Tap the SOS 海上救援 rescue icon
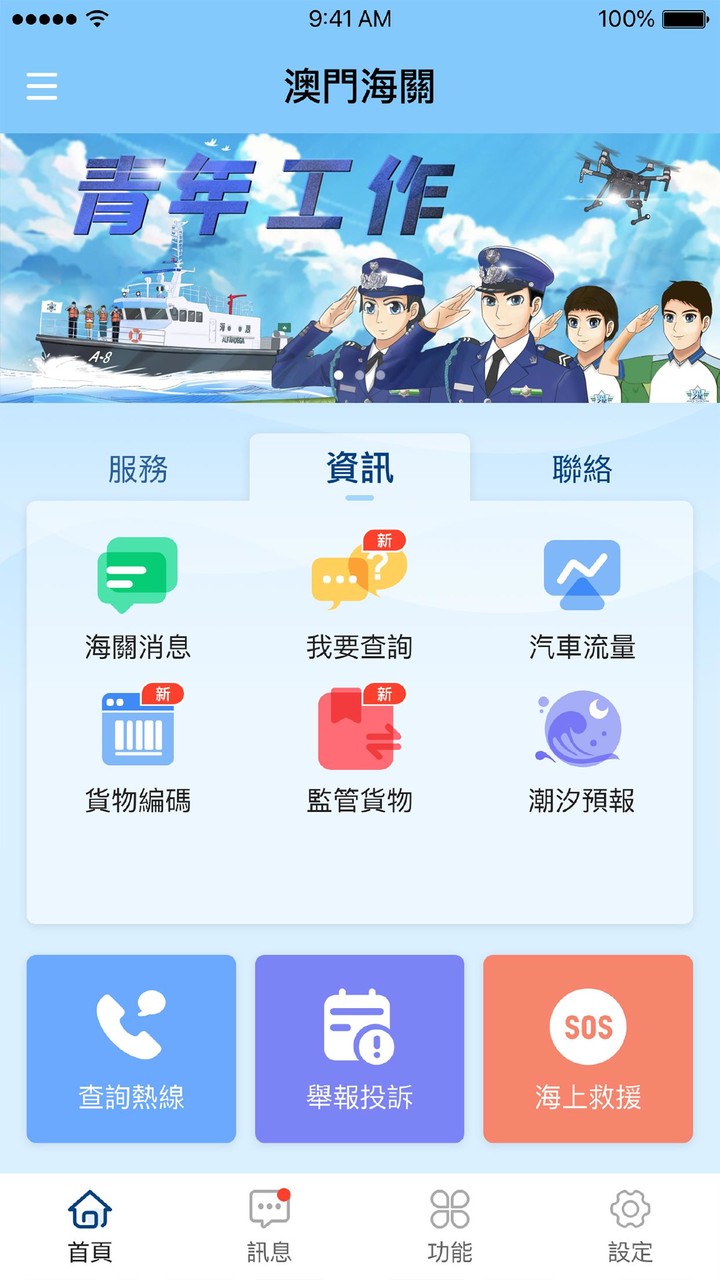 [587, 1025]
